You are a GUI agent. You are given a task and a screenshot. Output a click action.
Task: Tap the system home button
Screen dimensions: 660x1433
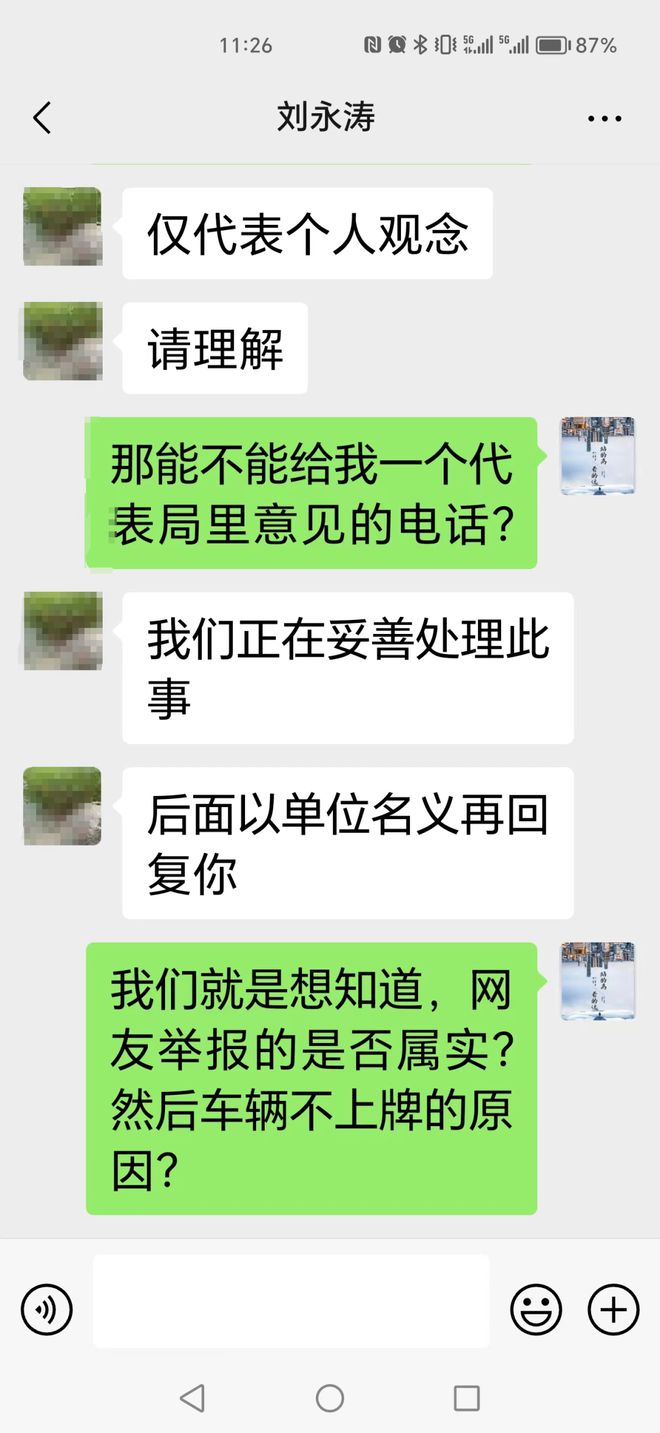point(329,1398)
